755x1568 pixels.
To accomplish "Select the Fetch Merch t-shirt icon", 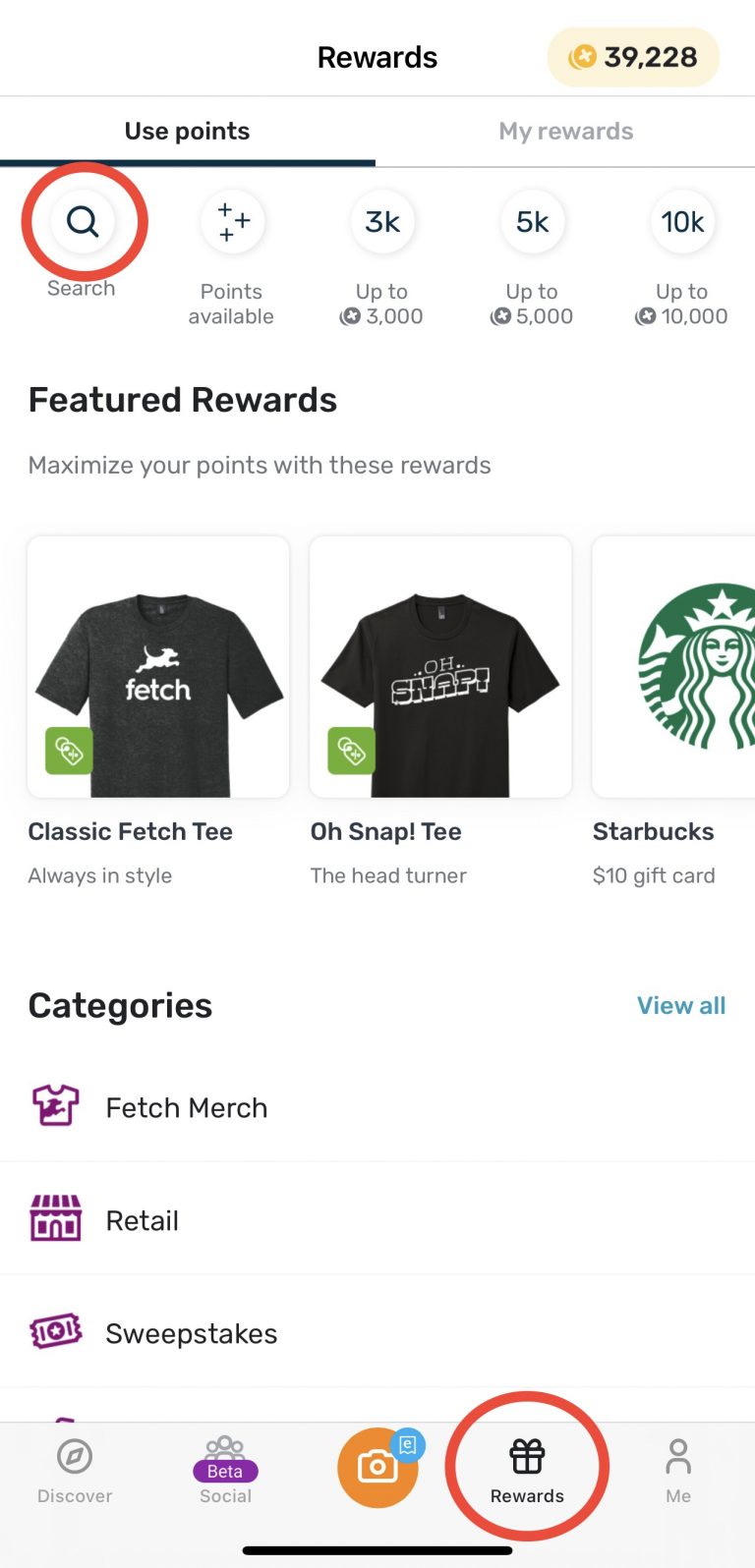I will click(x=56, y=1105).
